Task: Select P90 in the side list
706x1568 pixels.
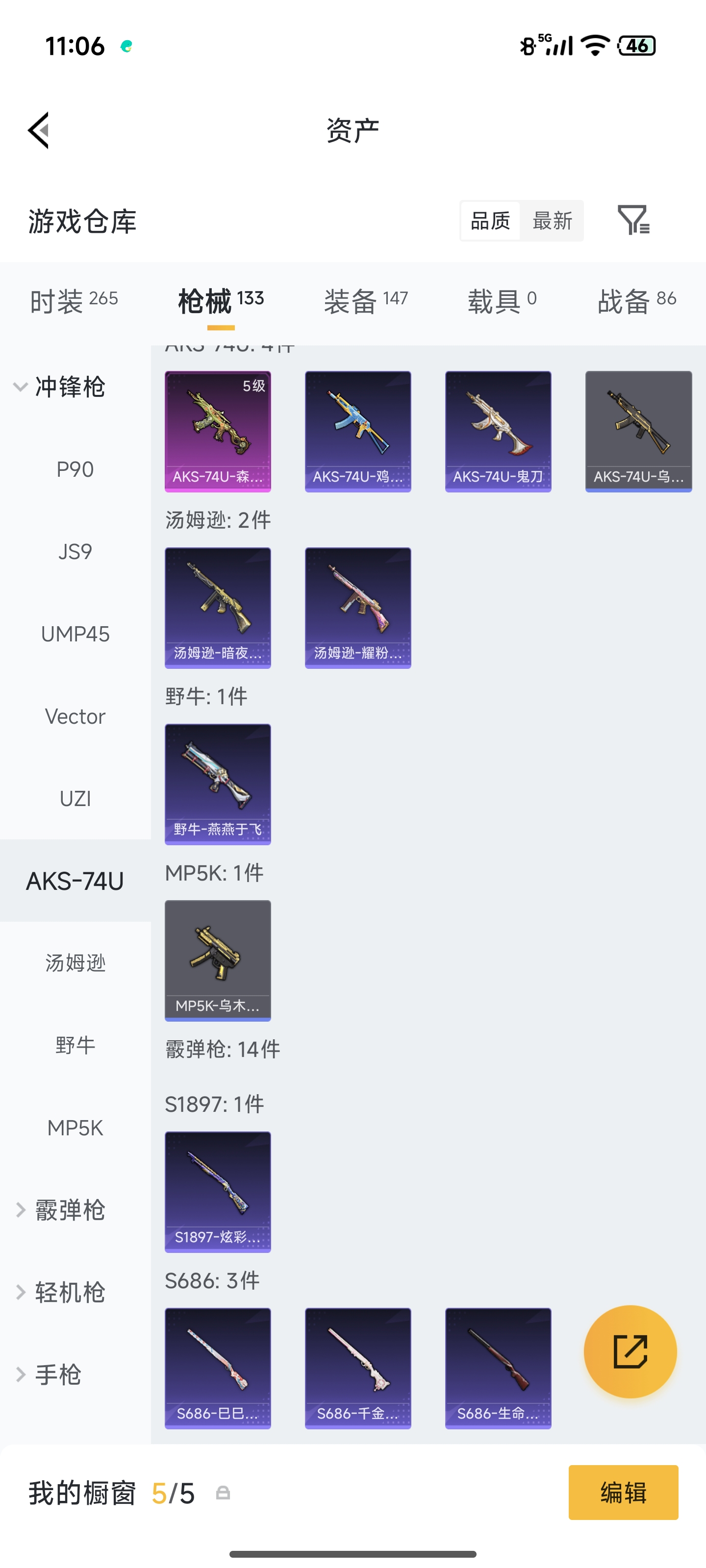Action: (75, 469)
